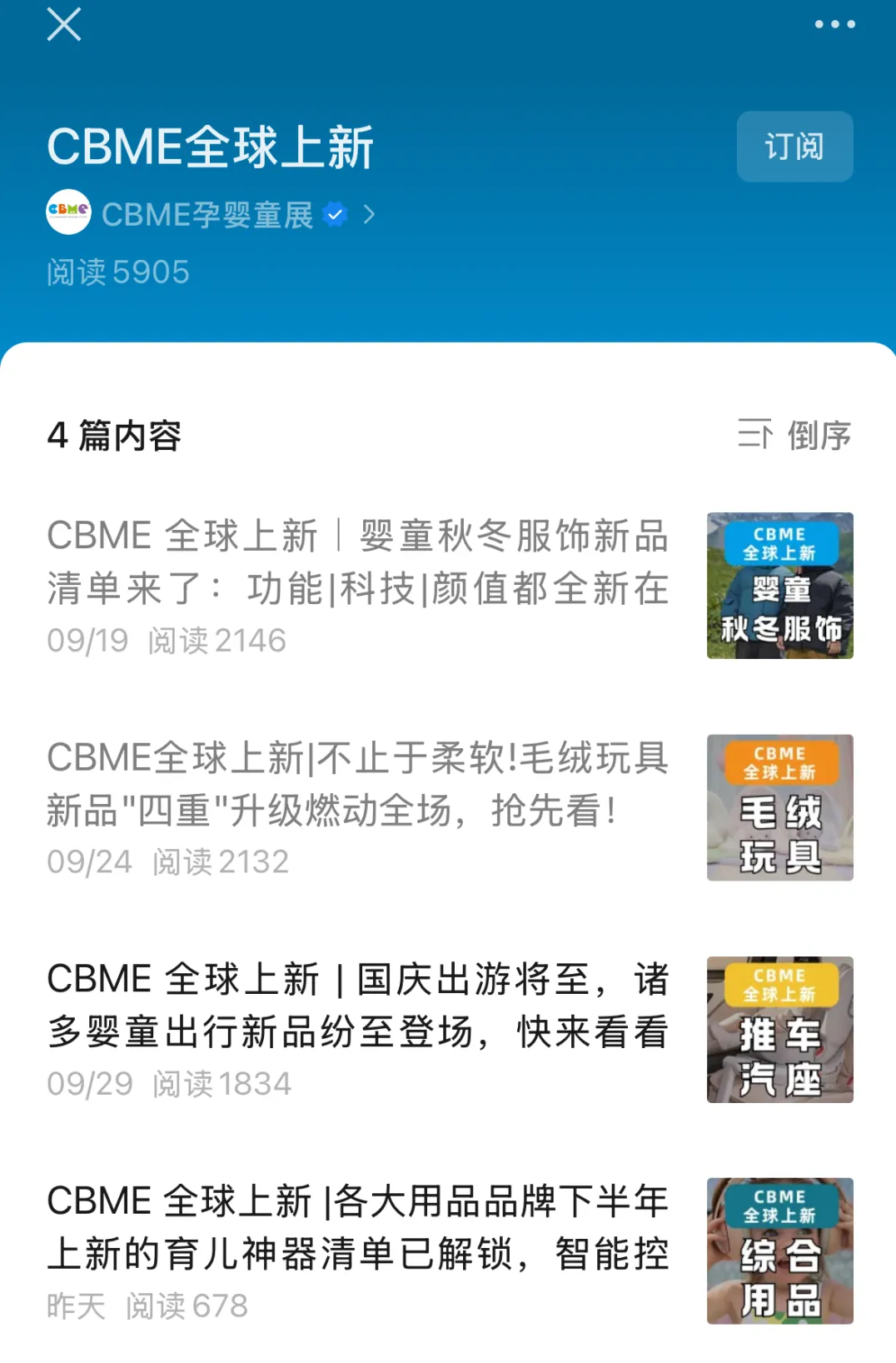Toggle 倒序 to reverse article order
The height and width of the screenshot is (1363, 896).
819,435
